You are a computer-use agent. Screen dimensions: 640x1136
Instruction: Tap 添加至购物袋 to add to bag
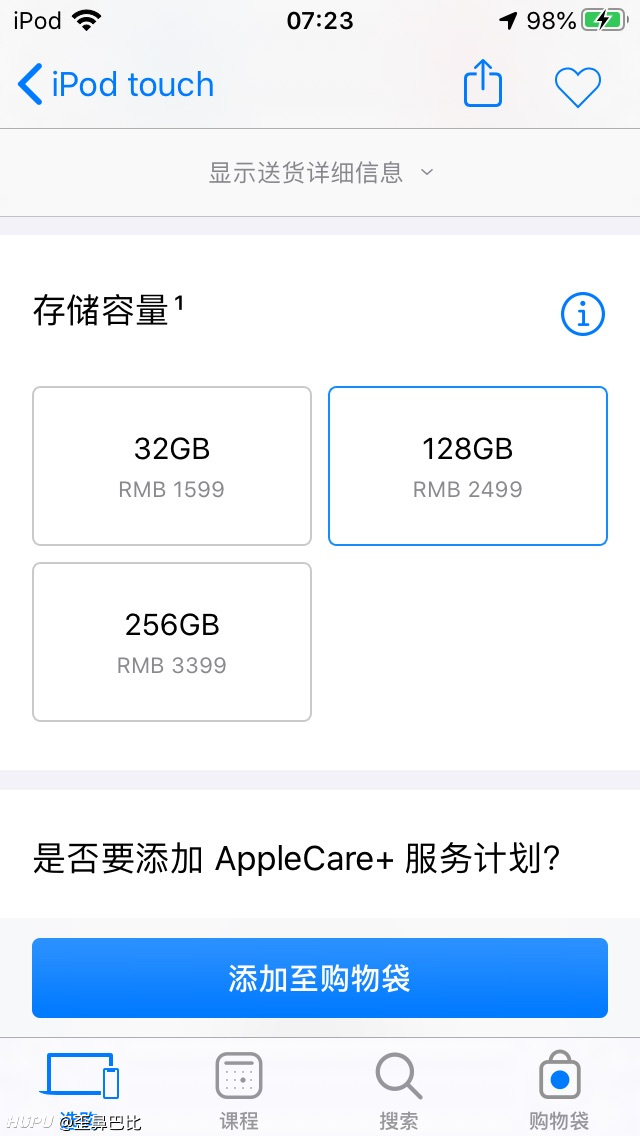pyautogui.click(x=320, y=978)
